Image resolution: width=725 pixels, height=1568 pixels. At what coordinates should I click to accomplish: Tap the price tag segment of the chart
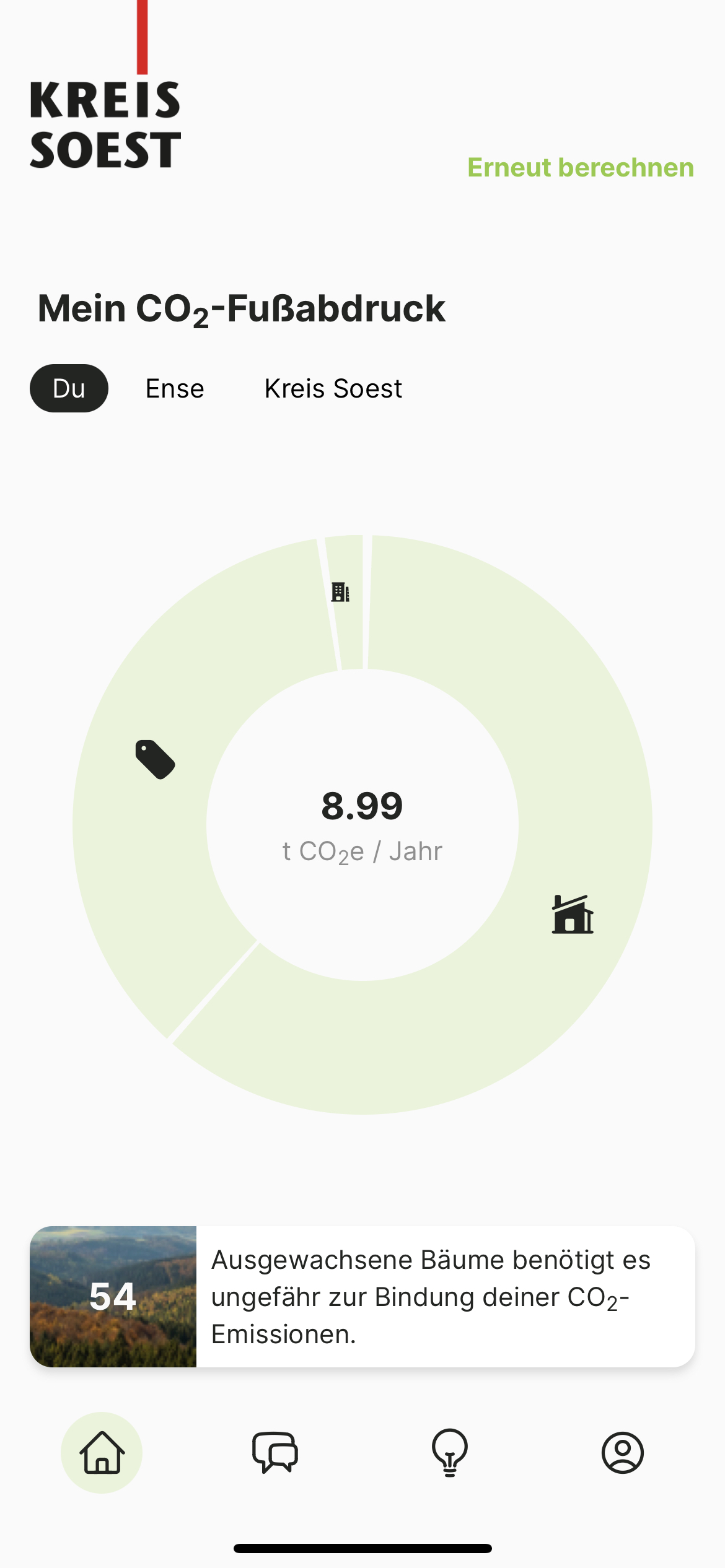tap(155, 759)
